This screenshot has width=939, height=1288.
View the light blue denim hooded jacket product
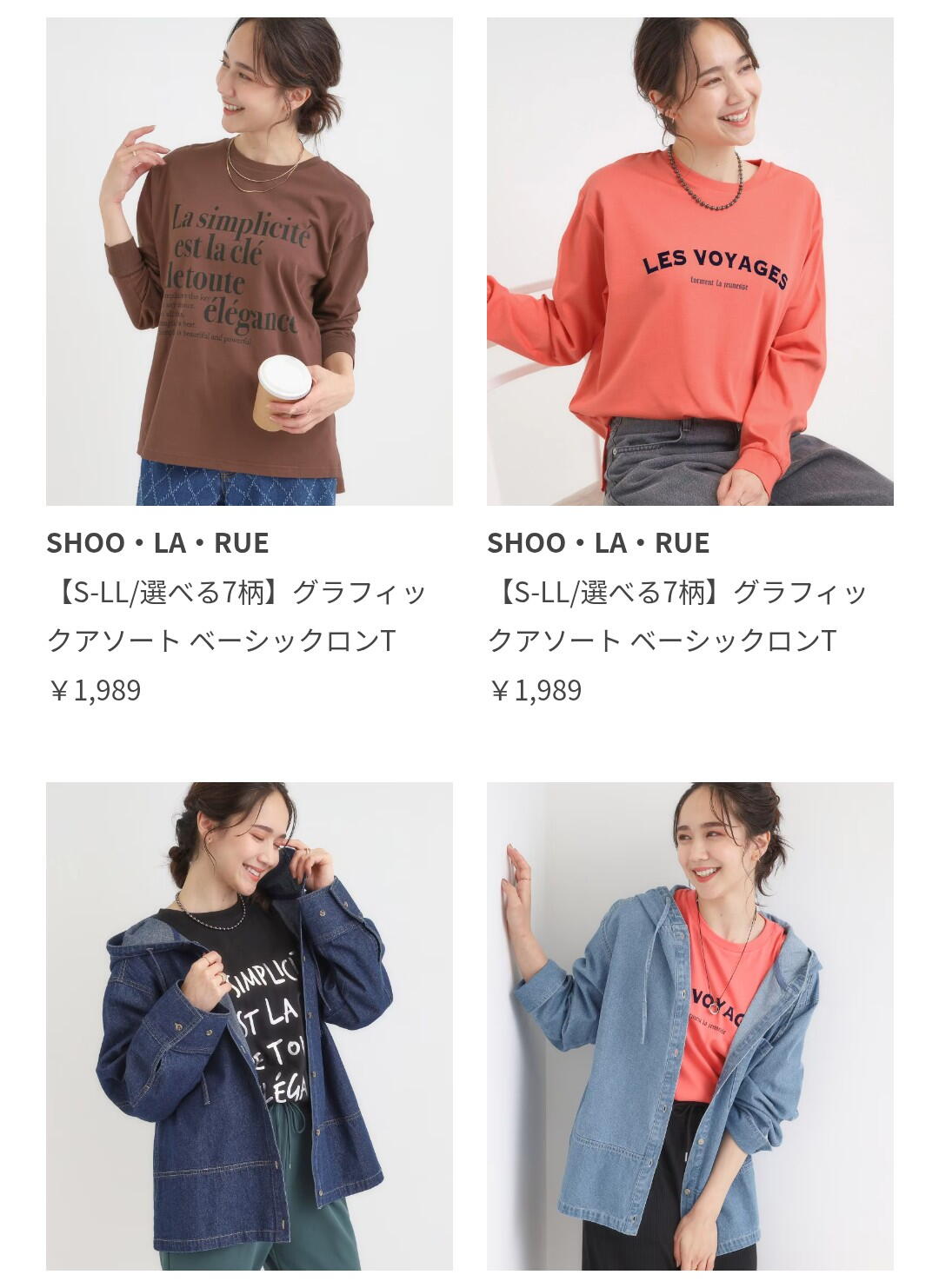689,1026
